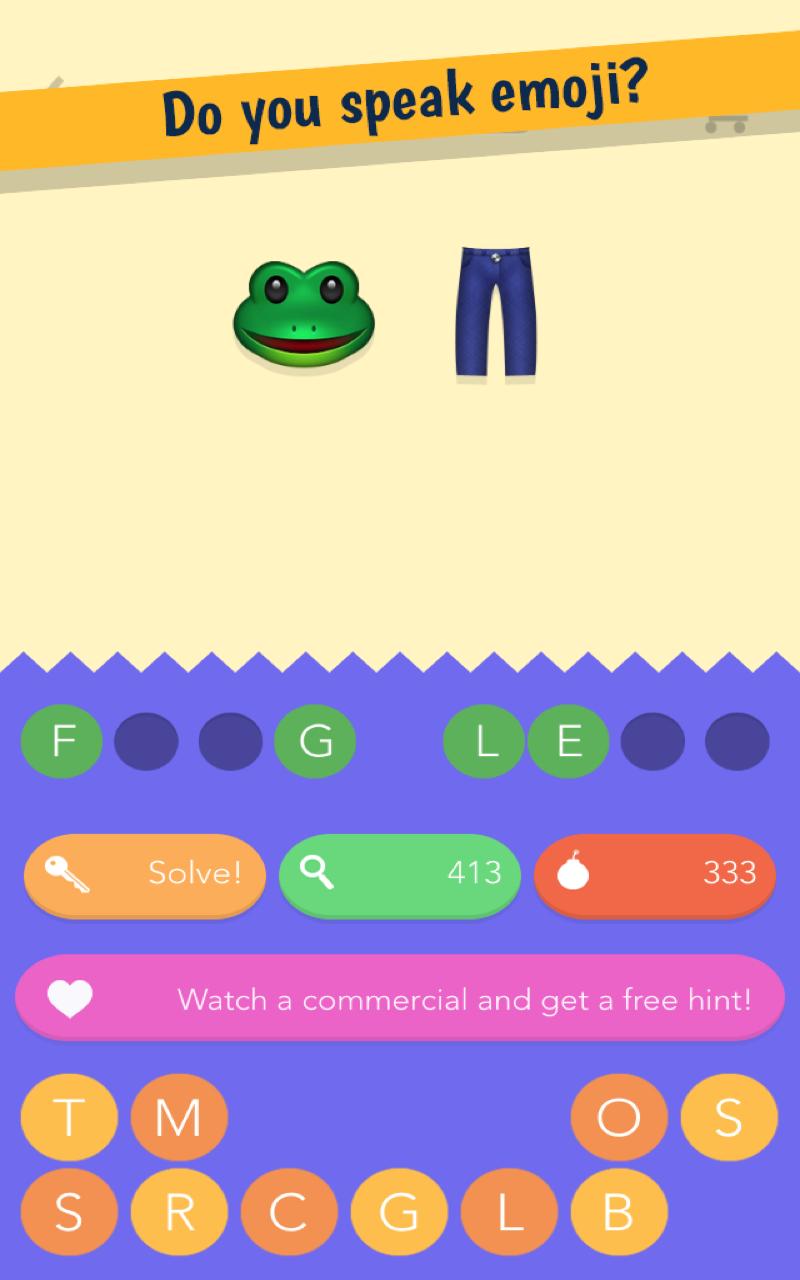Tap the key icon on the Solve button

click(68, 875)
